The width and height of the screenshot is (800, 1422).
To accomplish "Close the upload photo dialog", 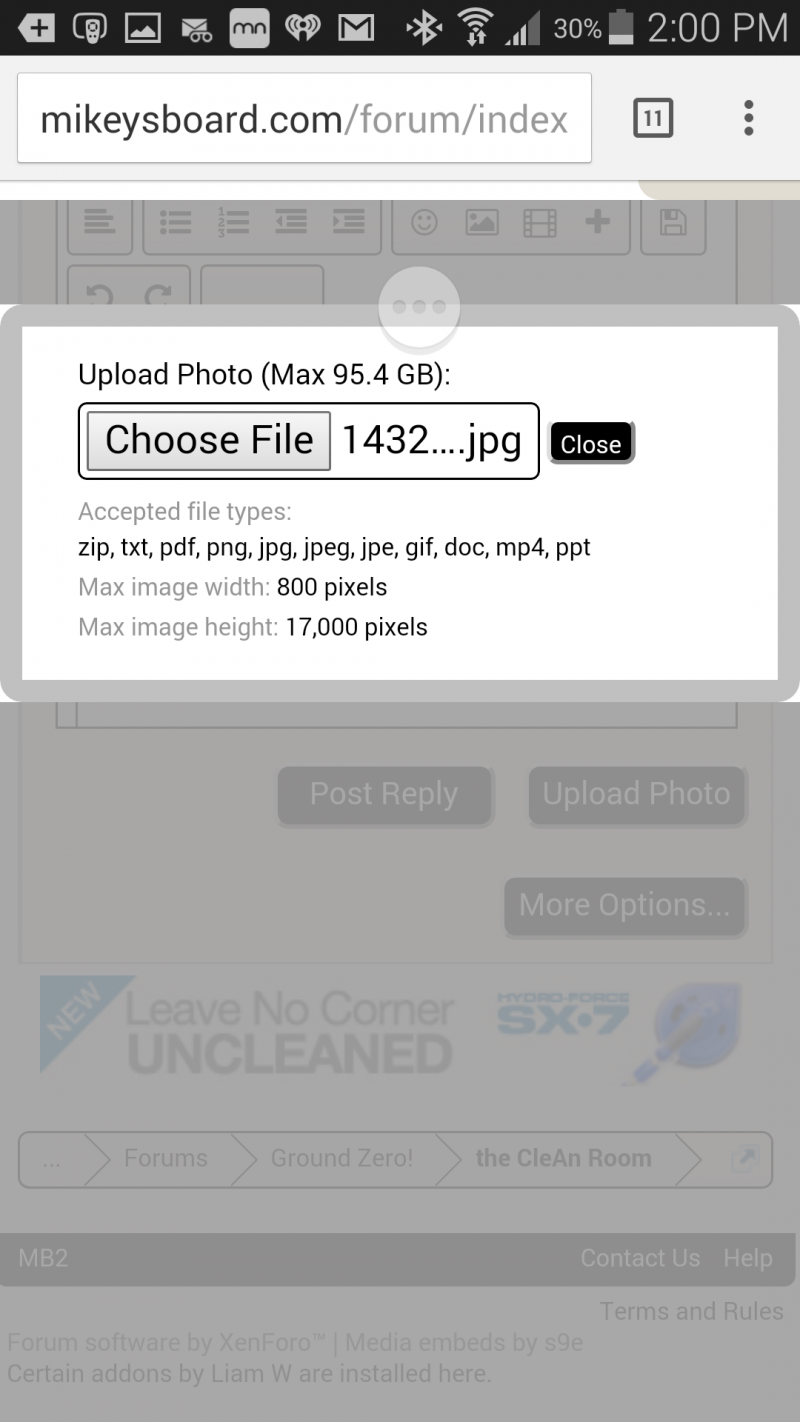I will click(x=591, y=444).
